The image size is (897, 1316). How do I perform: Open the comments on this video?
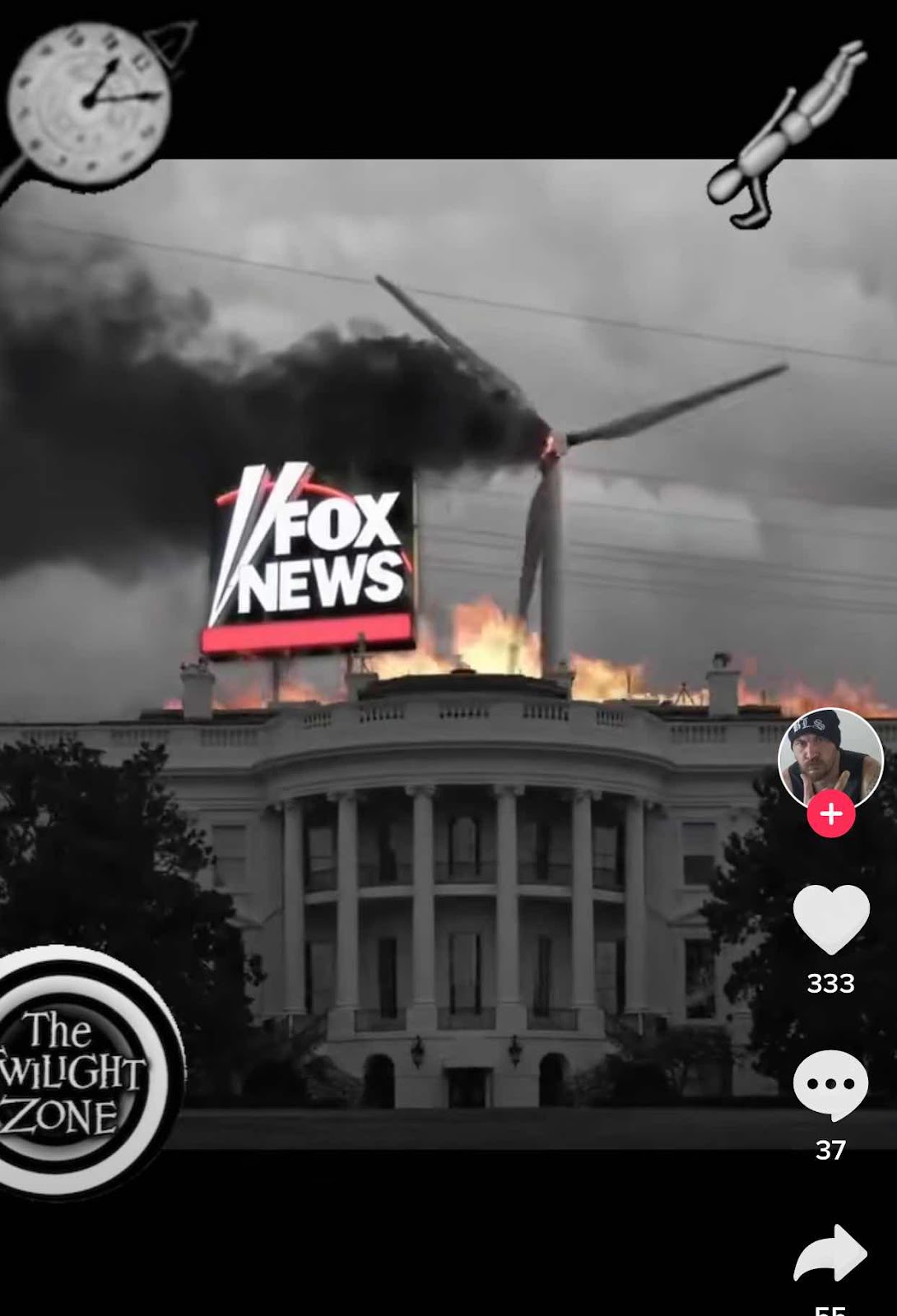[830, 1084]
